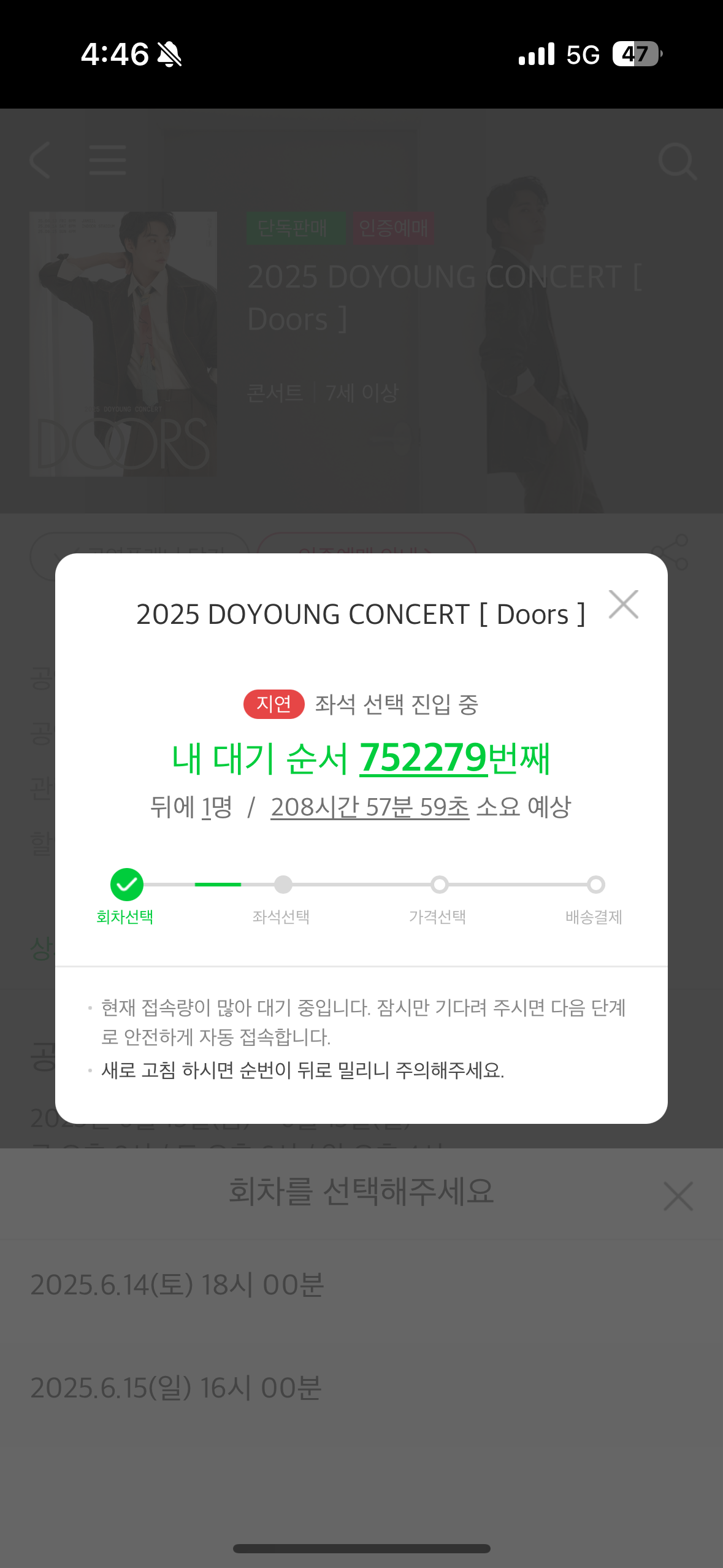723x1568 pixels.
Task: Select the 2025.6.14 (토) 18시 00분 session
Action: pyautogui.click(x=177, y=1285)
